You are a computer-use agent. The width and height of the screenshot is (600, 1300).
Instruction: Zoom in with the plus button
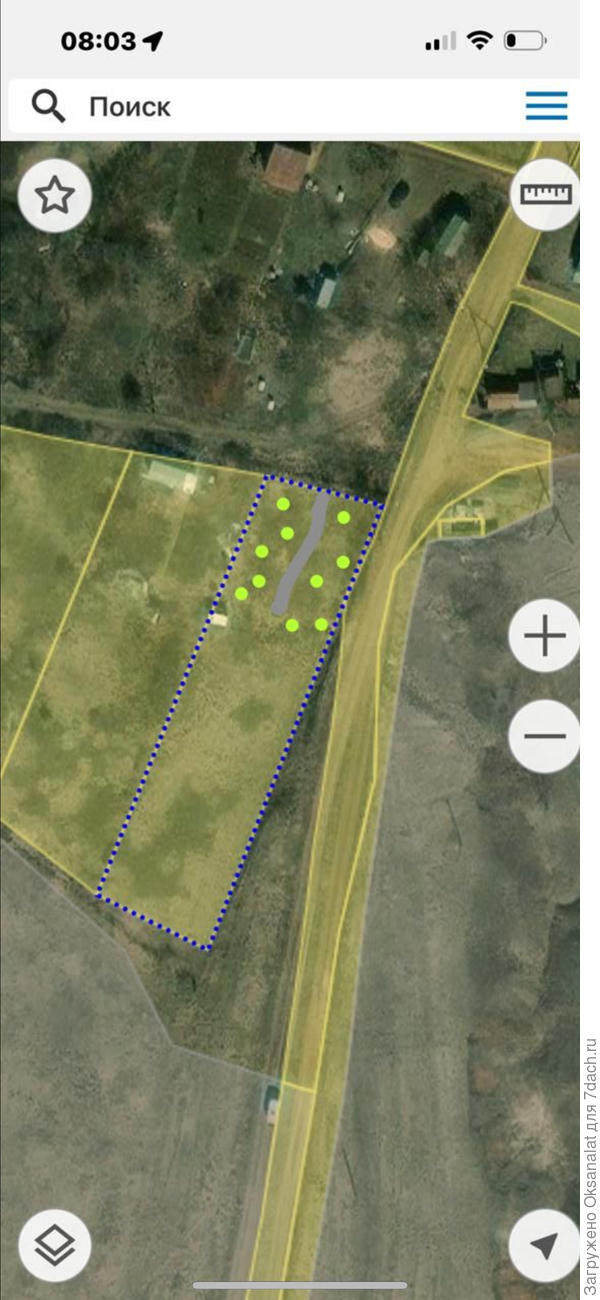(545, 636)
